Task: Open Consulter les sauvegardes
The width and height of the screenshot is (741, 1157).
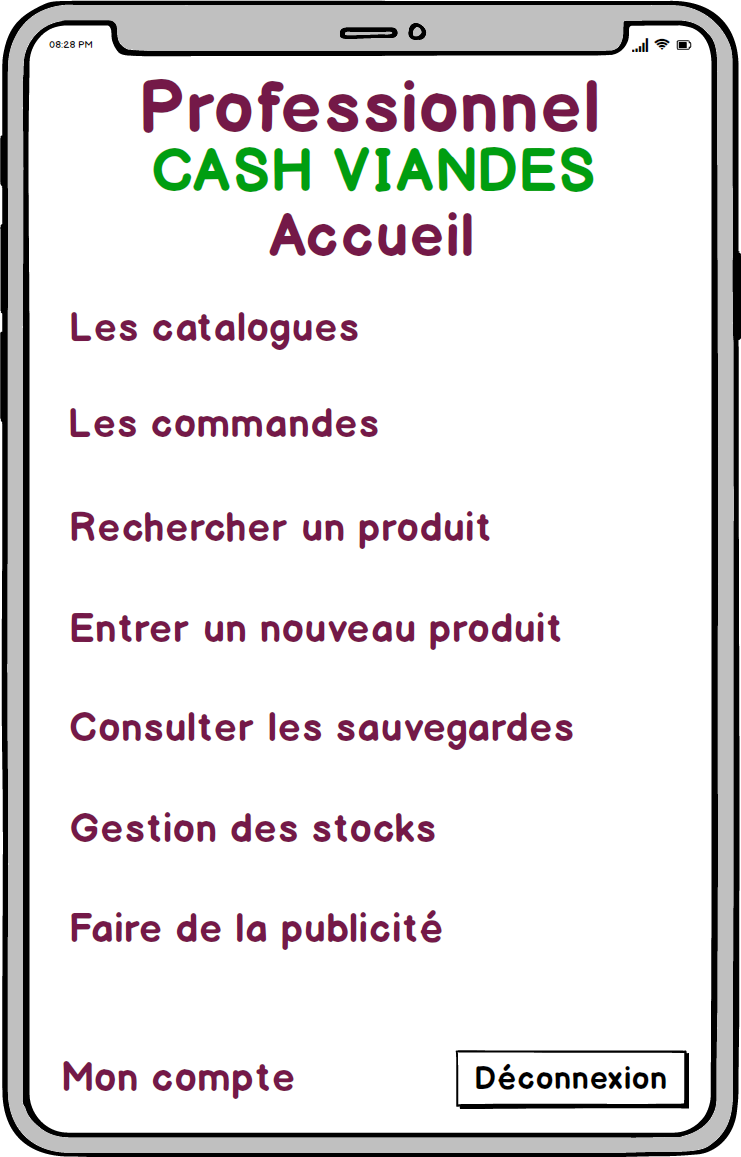Action: 322,727
